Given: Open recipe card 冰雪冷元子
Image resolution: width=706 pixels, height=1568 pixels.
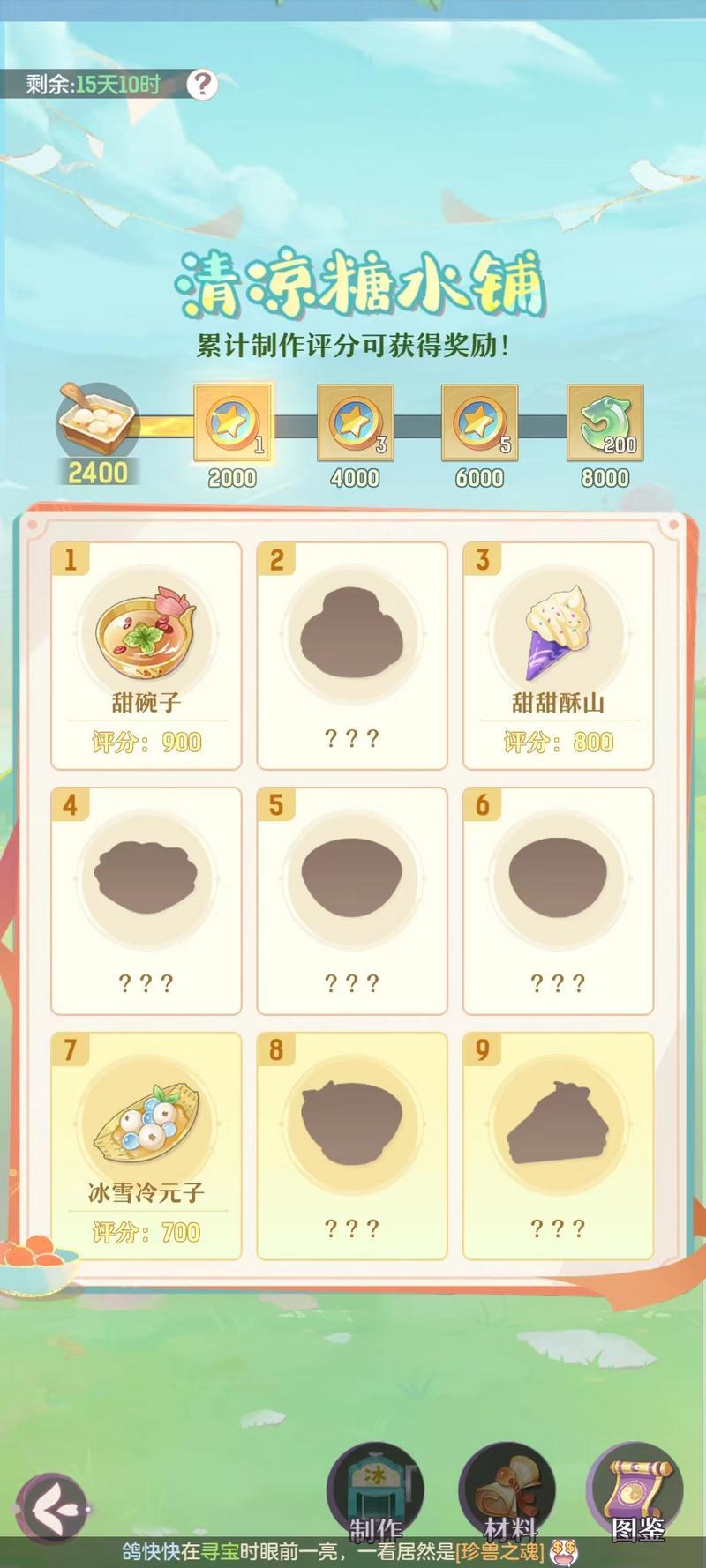Looking at the screenshot, I should (146, 1146).
